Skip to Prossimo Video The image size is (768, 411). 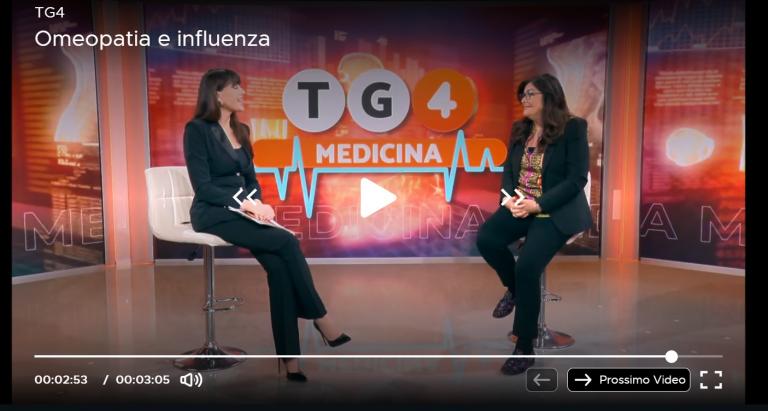(629, 380)
